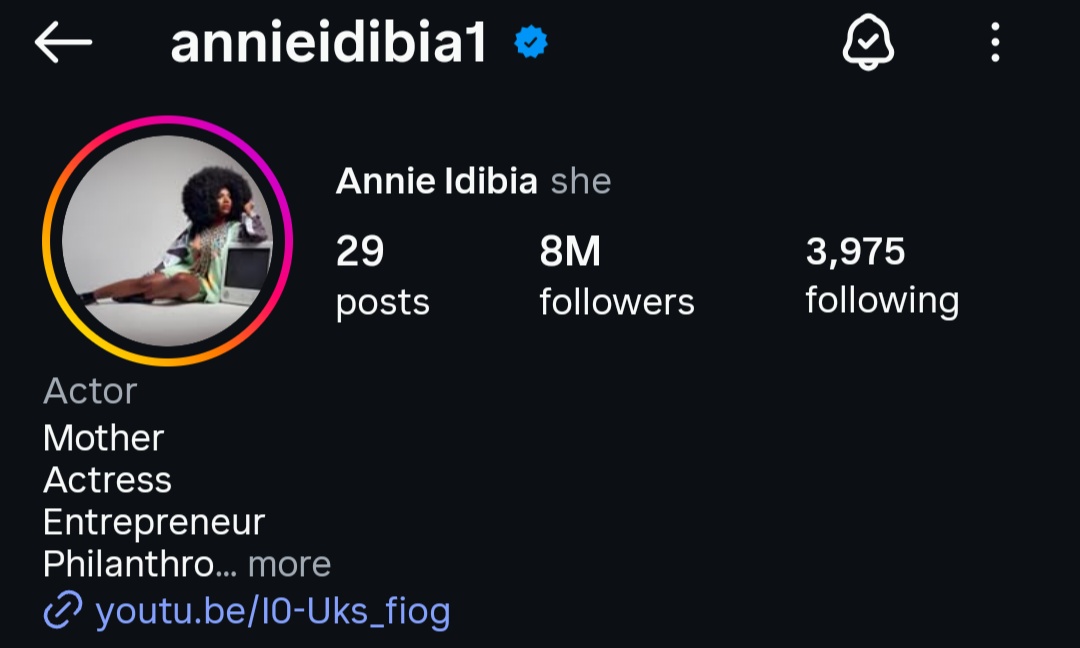The height and width of the screenshot is (648, 1080).
Task: Open the three-dot overflow menu
Action: tap(994, 44)
